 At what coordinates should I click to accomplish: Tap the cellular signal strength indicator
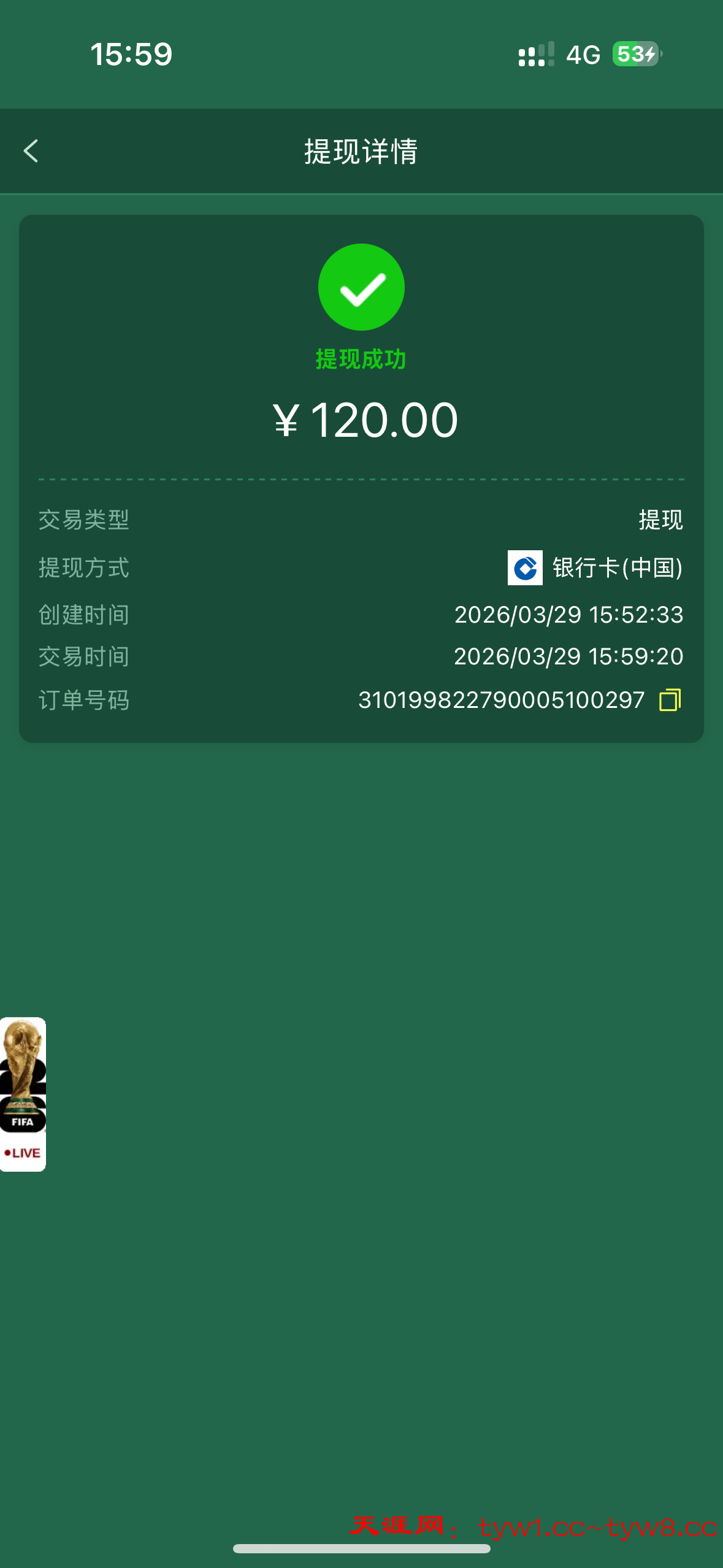(x=534, y=55)
